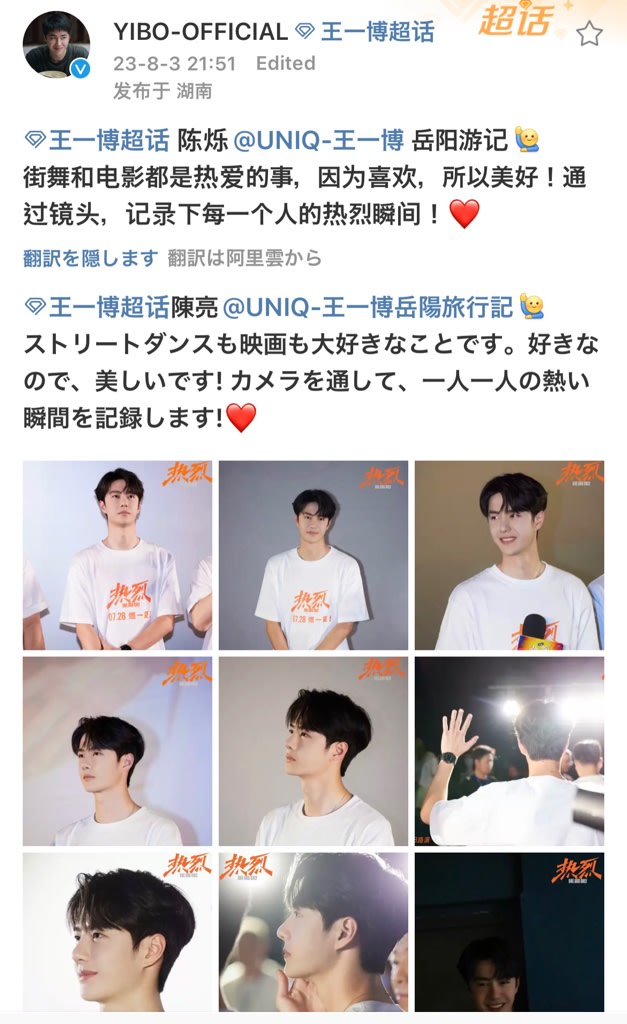Open ninth photo with dark background
The image size is (627, 1024).
point(509,932)
